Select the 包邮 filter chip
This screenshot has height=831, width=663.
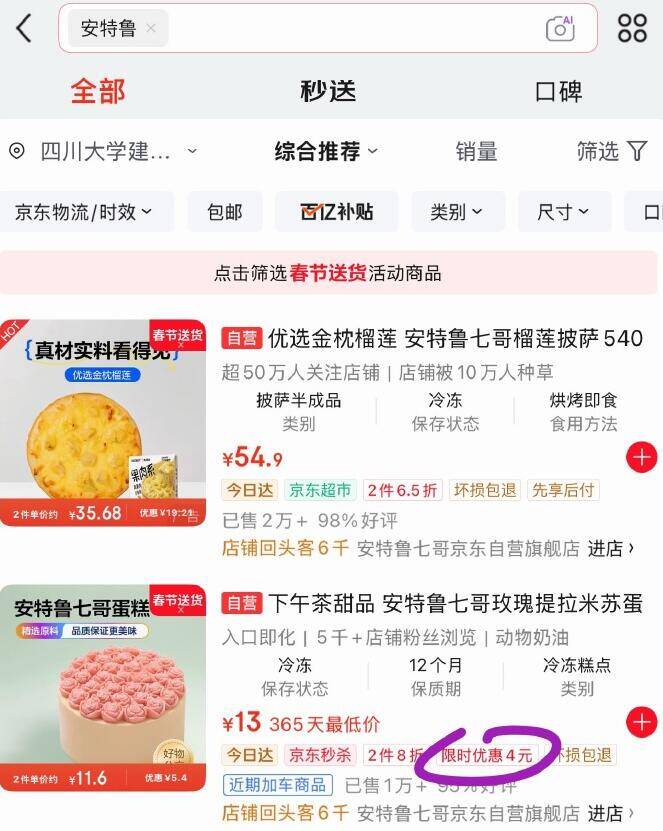pyautogui.click(x=225, y=212)
